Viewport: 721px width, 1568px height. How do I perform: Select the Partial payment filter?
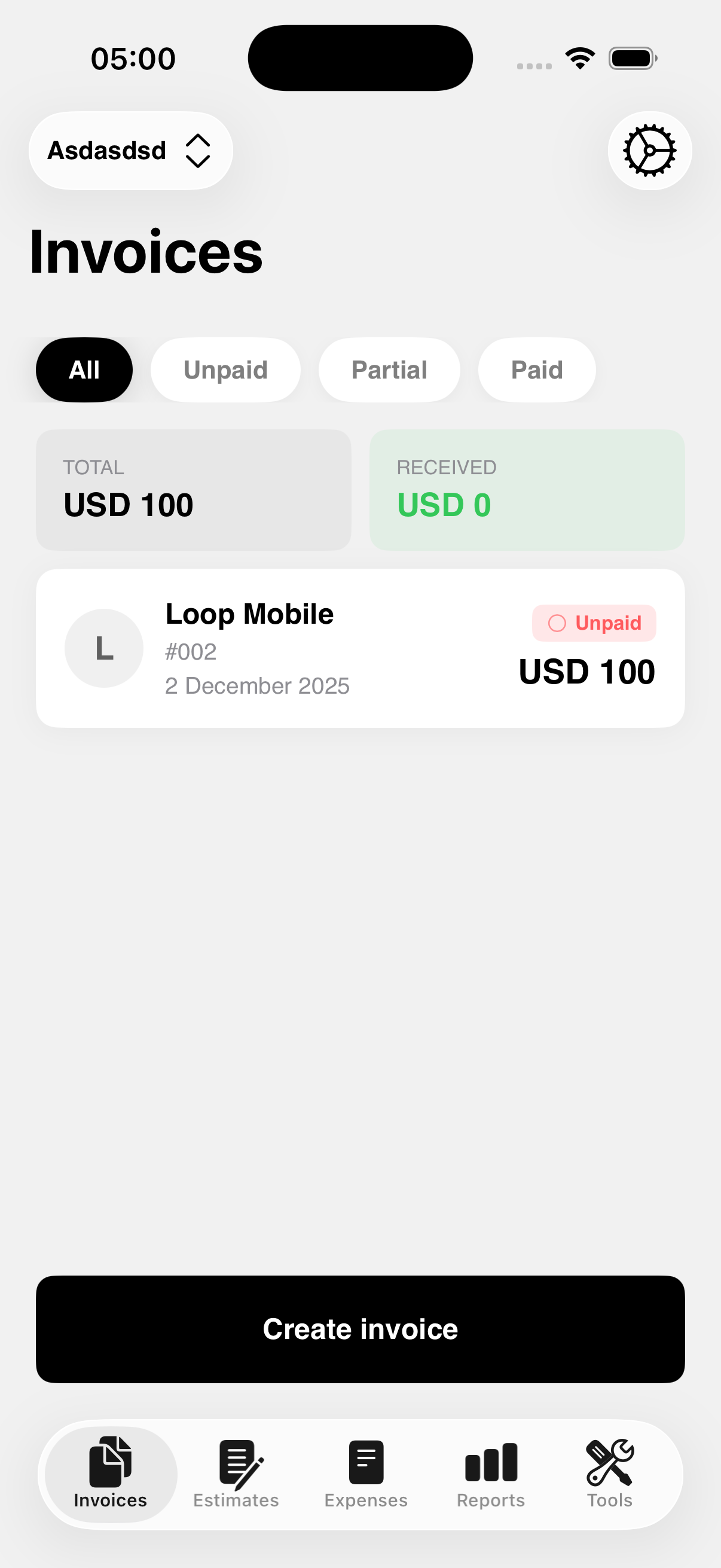pos(389,370)
